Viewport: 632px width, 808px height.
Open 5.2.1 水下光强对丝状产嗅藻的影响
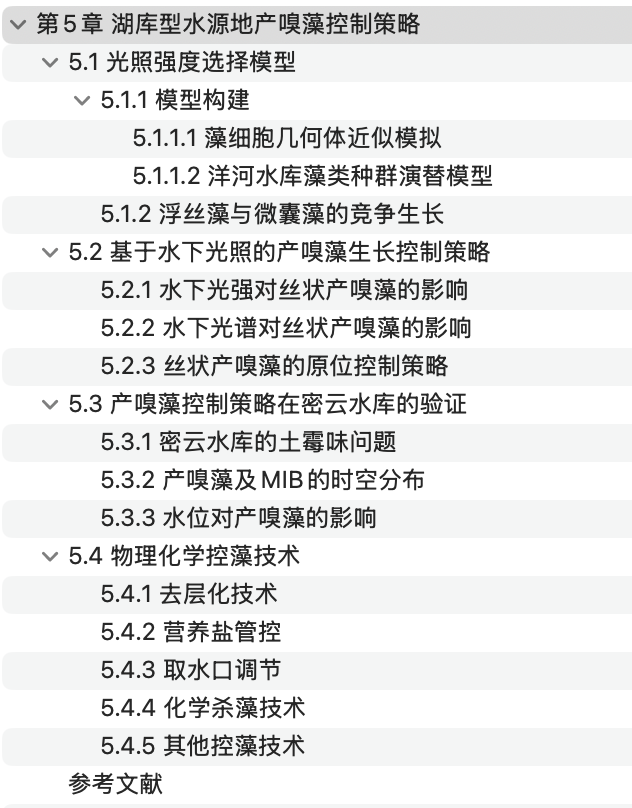pyautogui.click(x=284, y=291)
